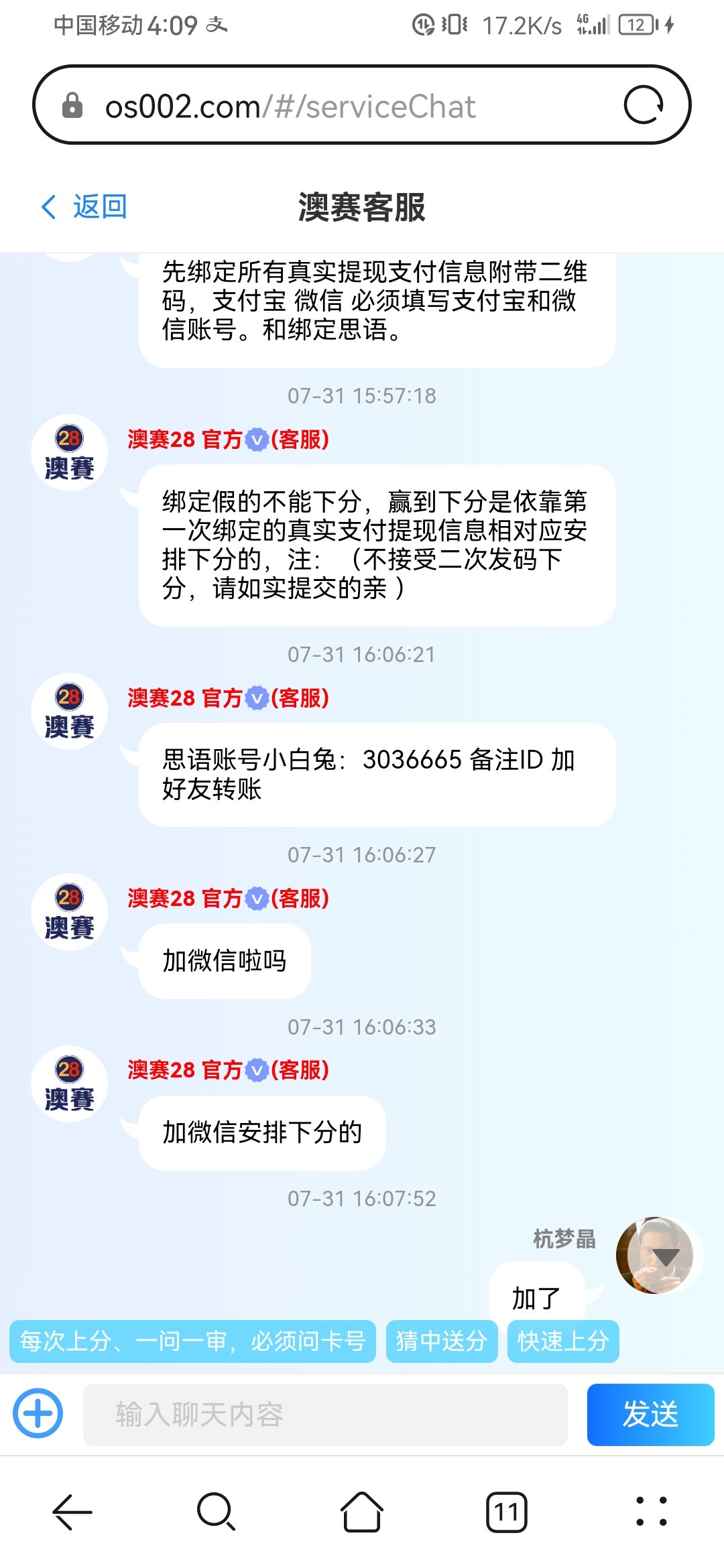Open the browser tabs switcher showing 11
724x1568 pixels.
click(x=507, y=1512)
